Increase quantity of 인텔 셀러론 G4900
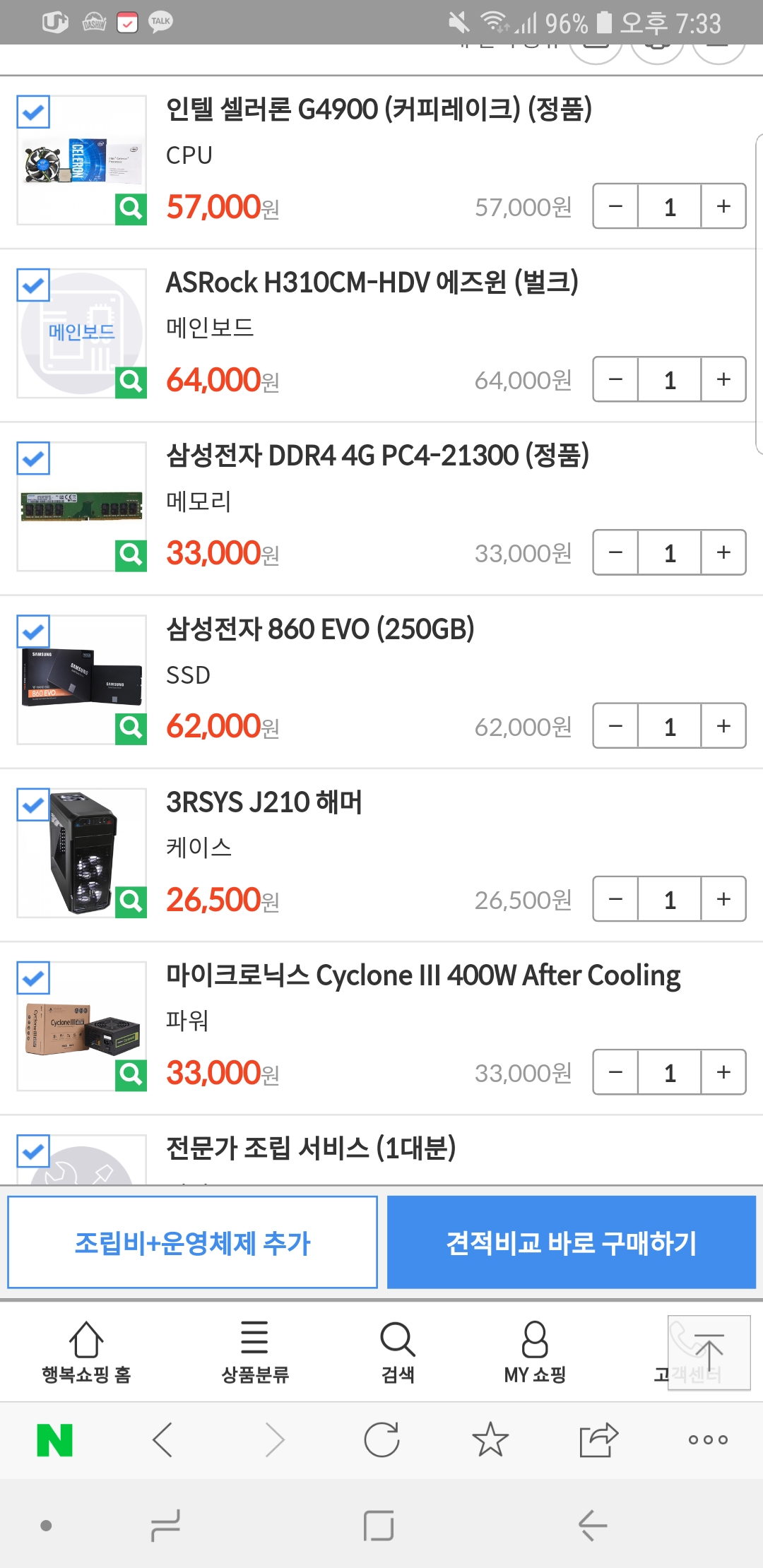This screenshot has height=1568, width=763. click(723, 206)
